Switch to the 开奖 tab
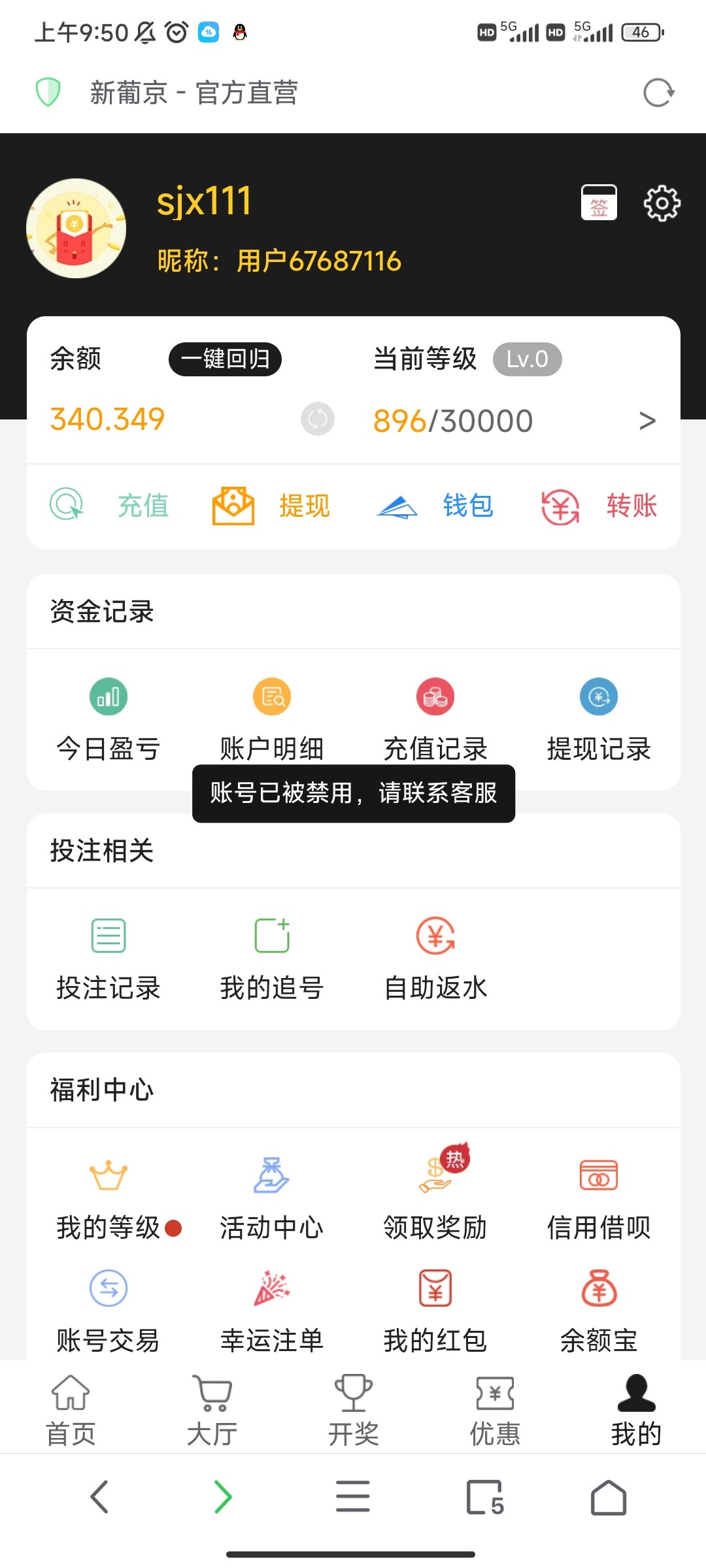706x1568 pixels. point(353,1410)
